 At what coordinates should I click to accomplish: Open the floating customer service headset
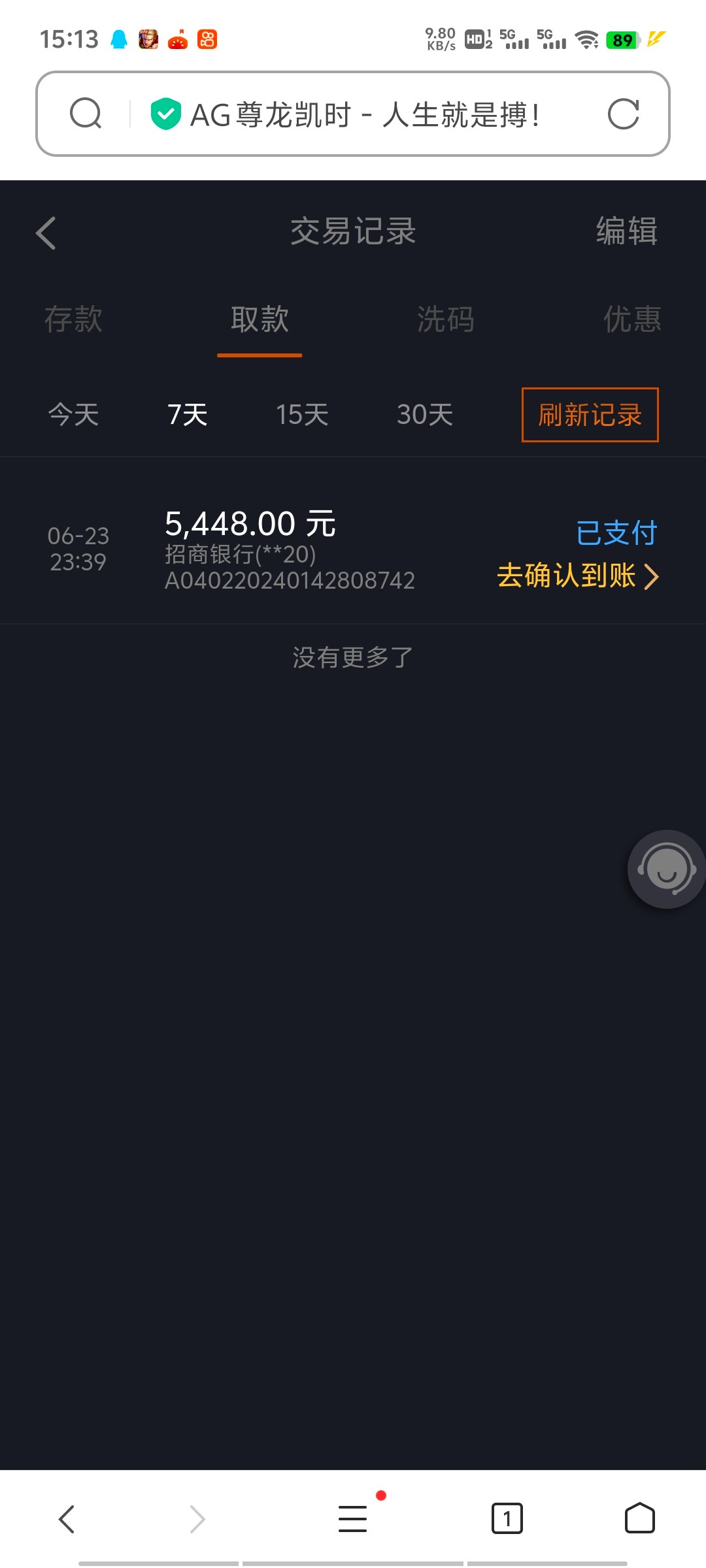[x=665, y=870]
